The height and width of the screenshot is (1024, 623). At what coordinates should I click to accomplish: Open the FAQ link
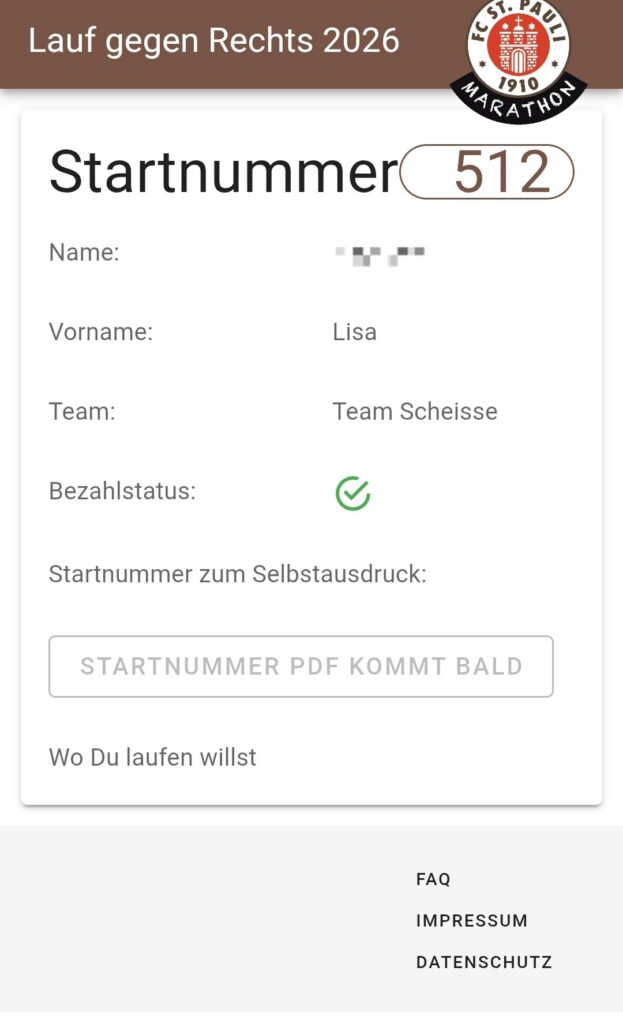pos(433,879)
